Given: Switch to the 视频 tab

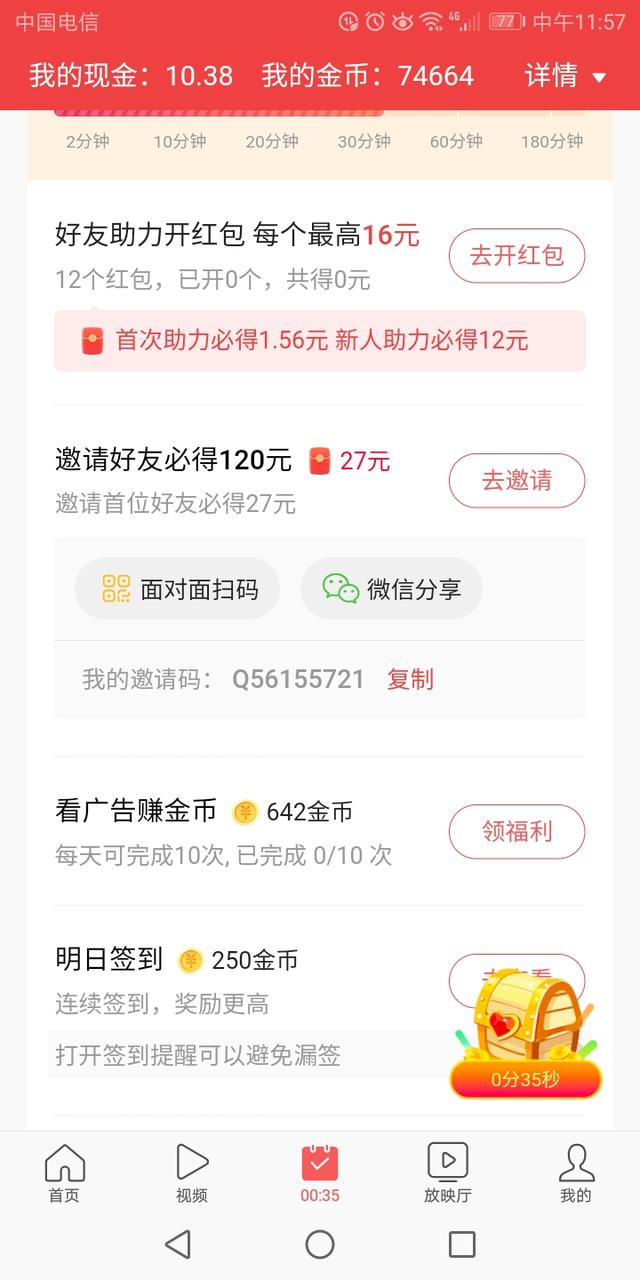Looking at the screenshot, I should point(192,1174).
